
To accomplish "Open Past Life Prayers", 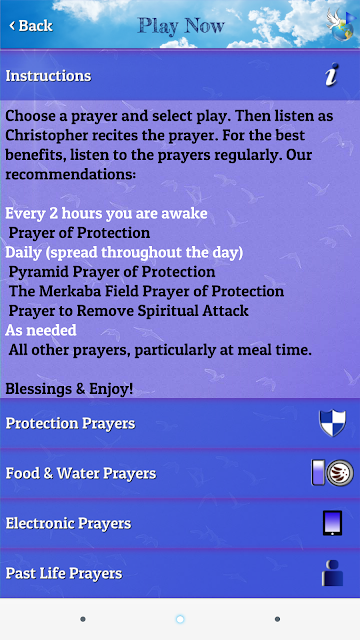I will click(x=180, y=573).
